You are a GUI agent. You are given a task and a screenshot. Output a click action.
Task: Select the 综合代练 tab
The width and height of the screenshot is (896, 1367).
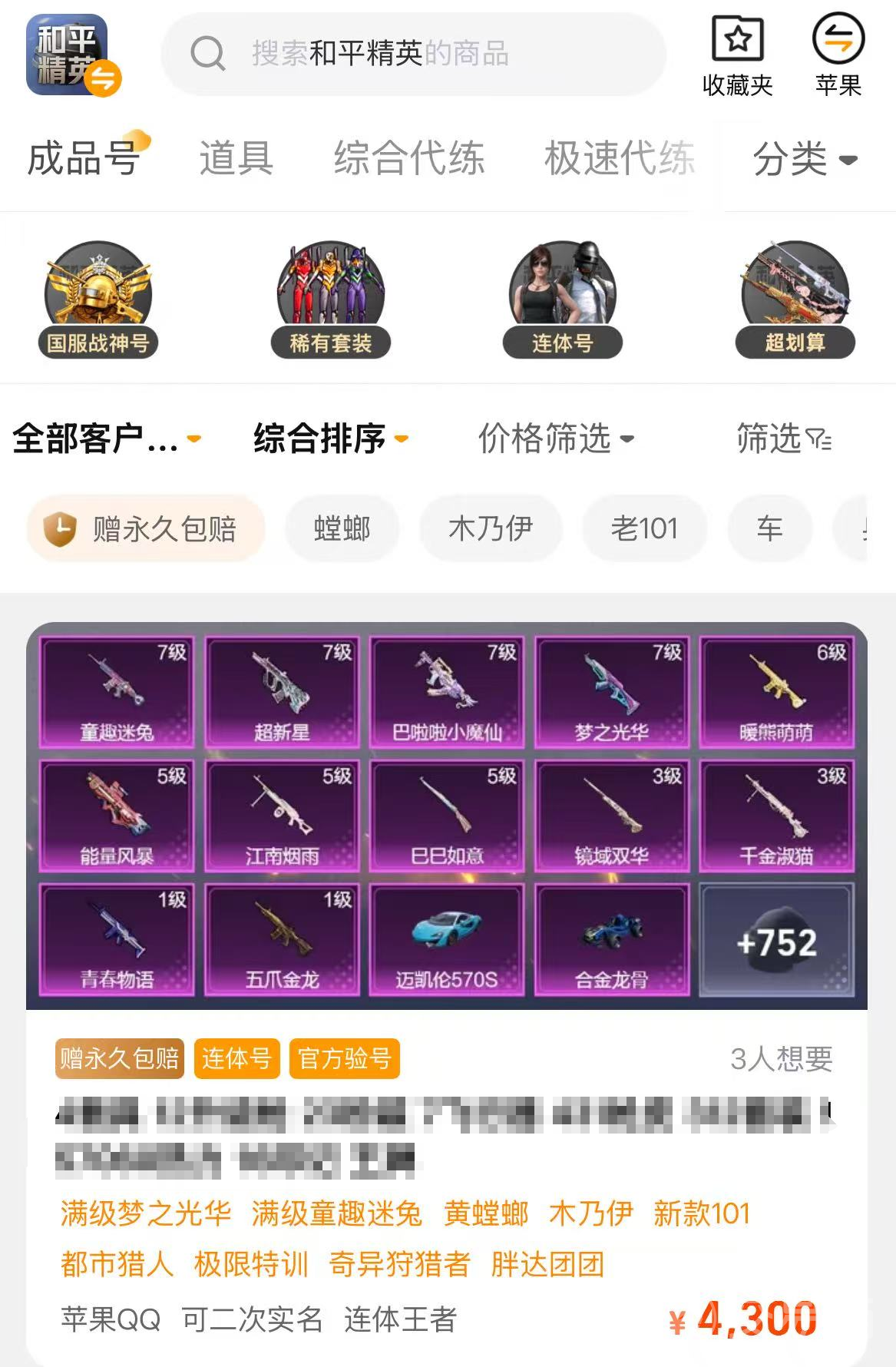click(x=408, y=159)
